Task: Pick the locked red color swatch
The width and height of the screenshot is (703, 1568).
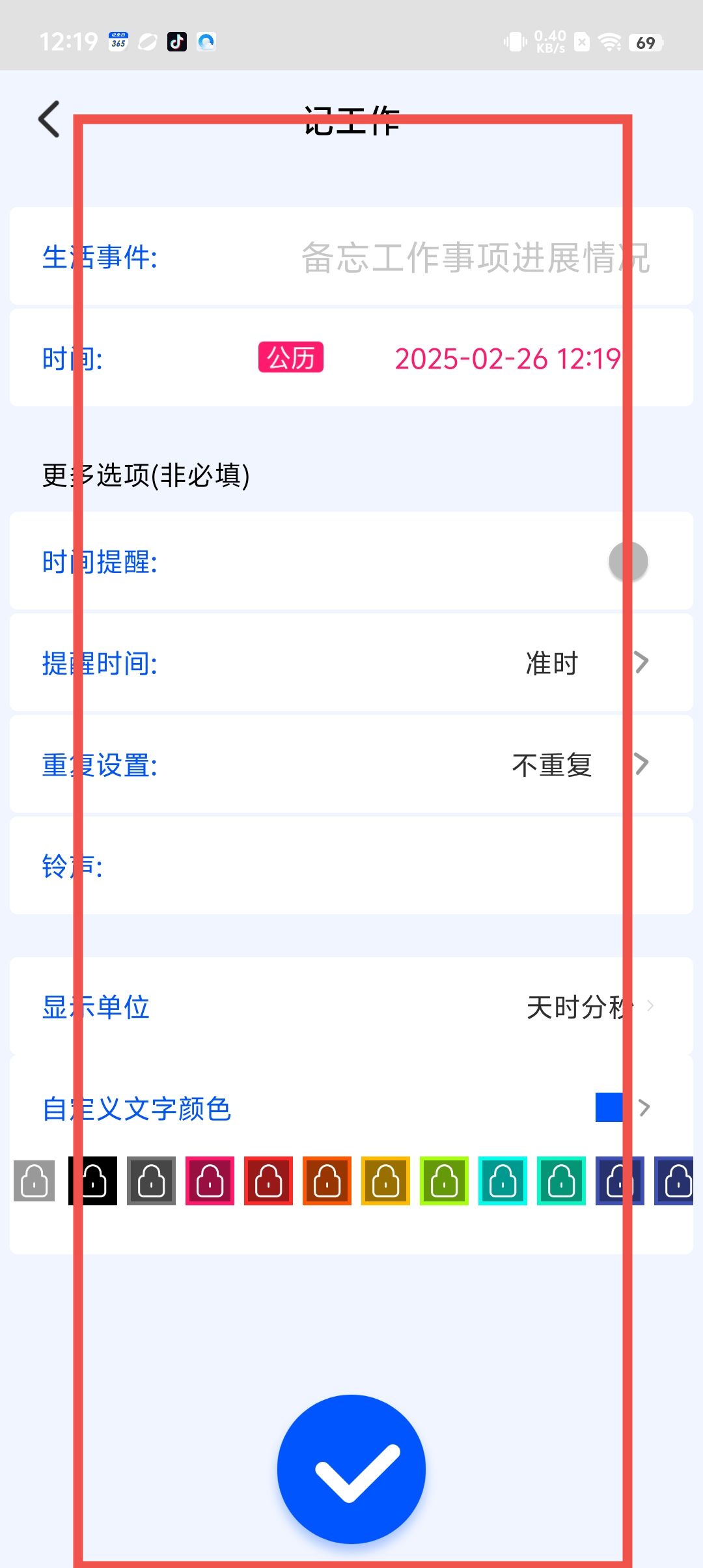Action: click(x=268, y=1181)
